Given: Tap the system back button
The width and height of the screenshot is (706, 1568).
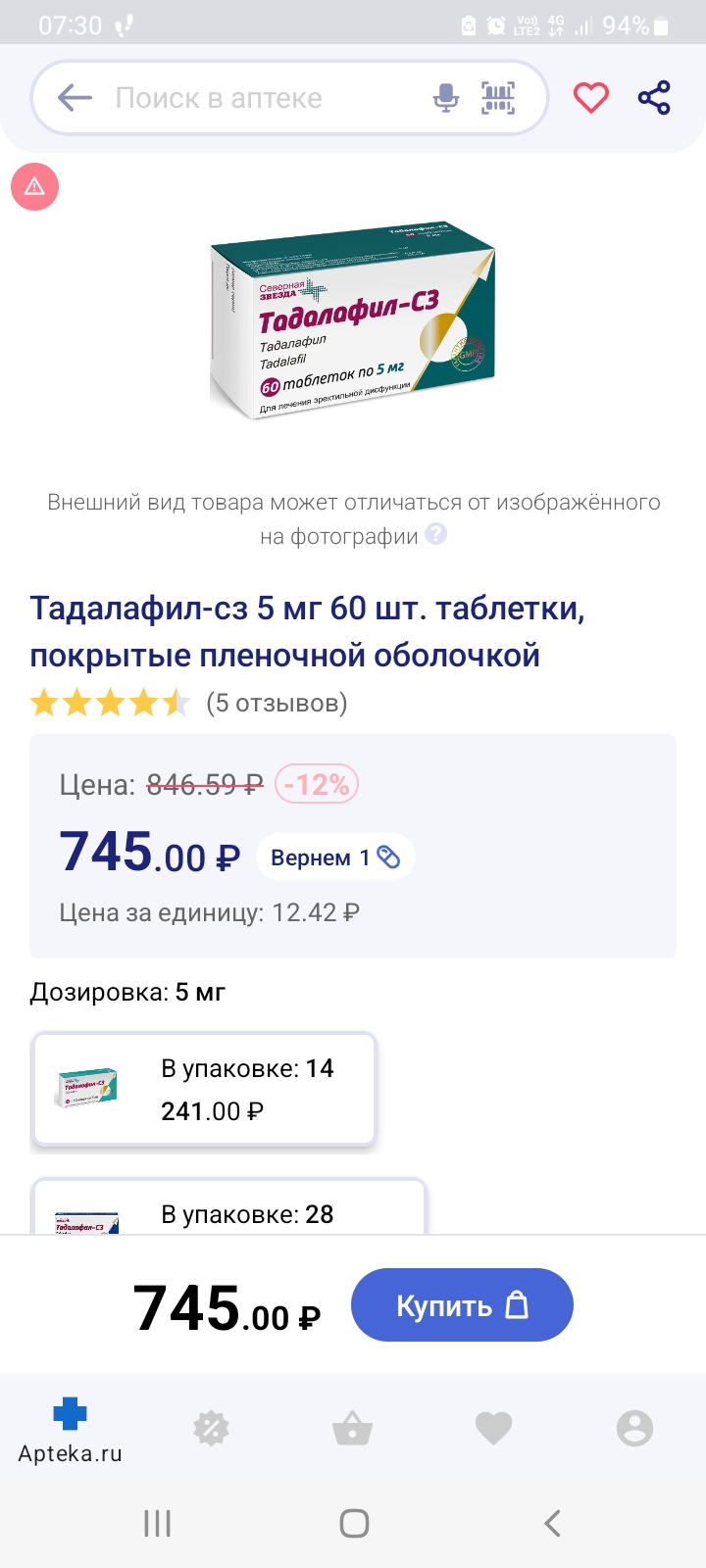Looking at the screenshot, I should coord(552,1523).
